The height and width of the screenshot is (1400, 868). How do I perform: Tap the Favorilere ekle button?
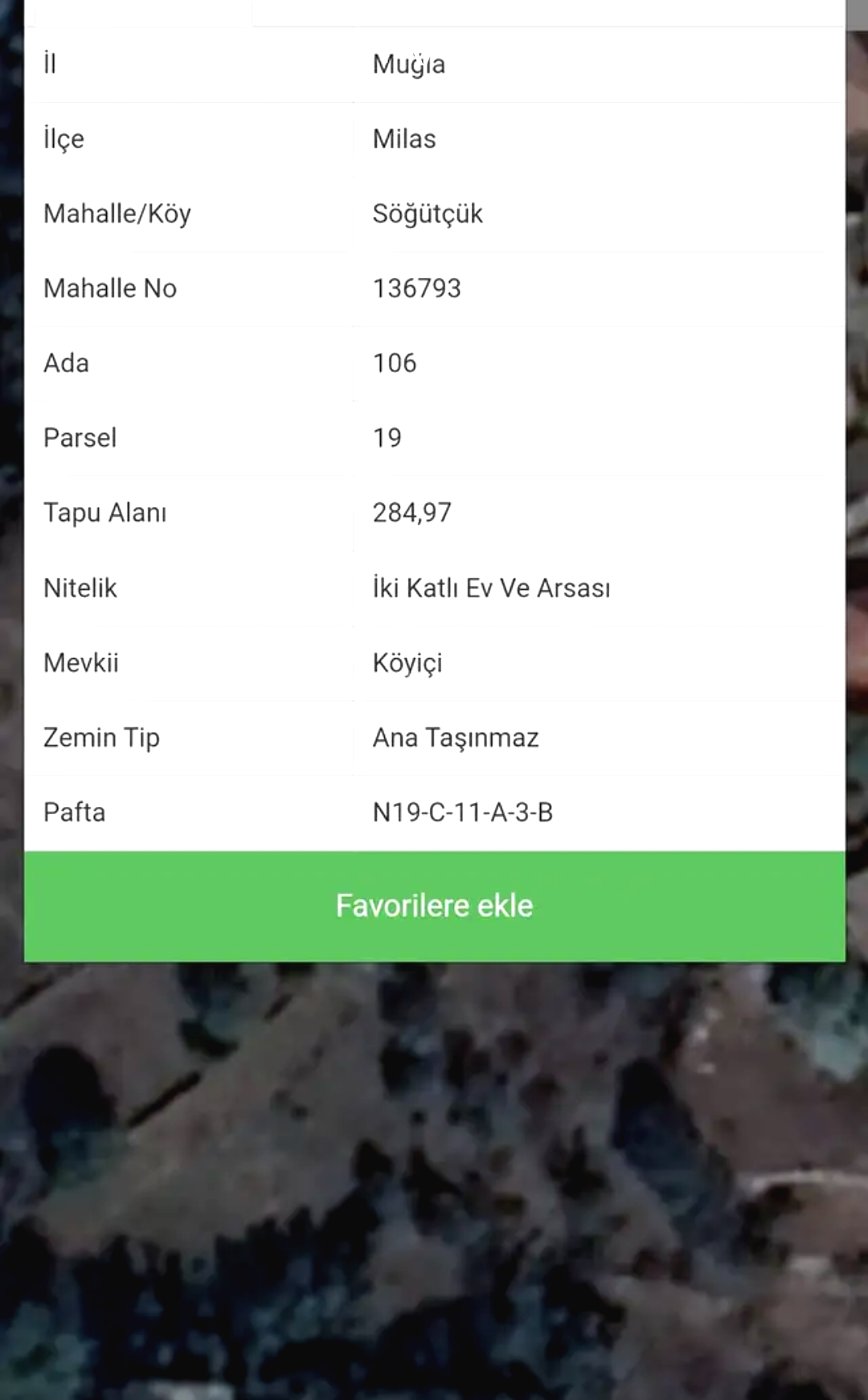tap(434, 906)
